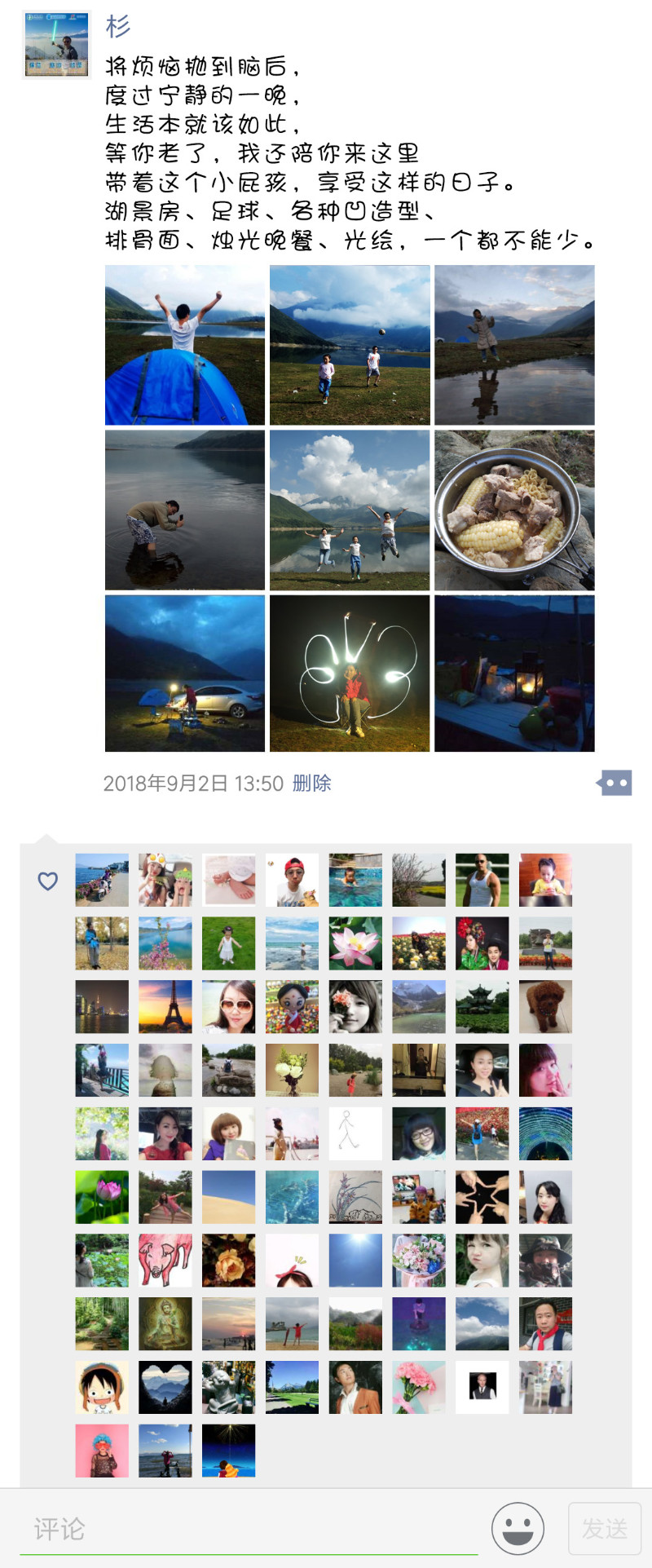Delete this post via 删除
This screenshot has height=1568, width=652.
tap(312, 784)
